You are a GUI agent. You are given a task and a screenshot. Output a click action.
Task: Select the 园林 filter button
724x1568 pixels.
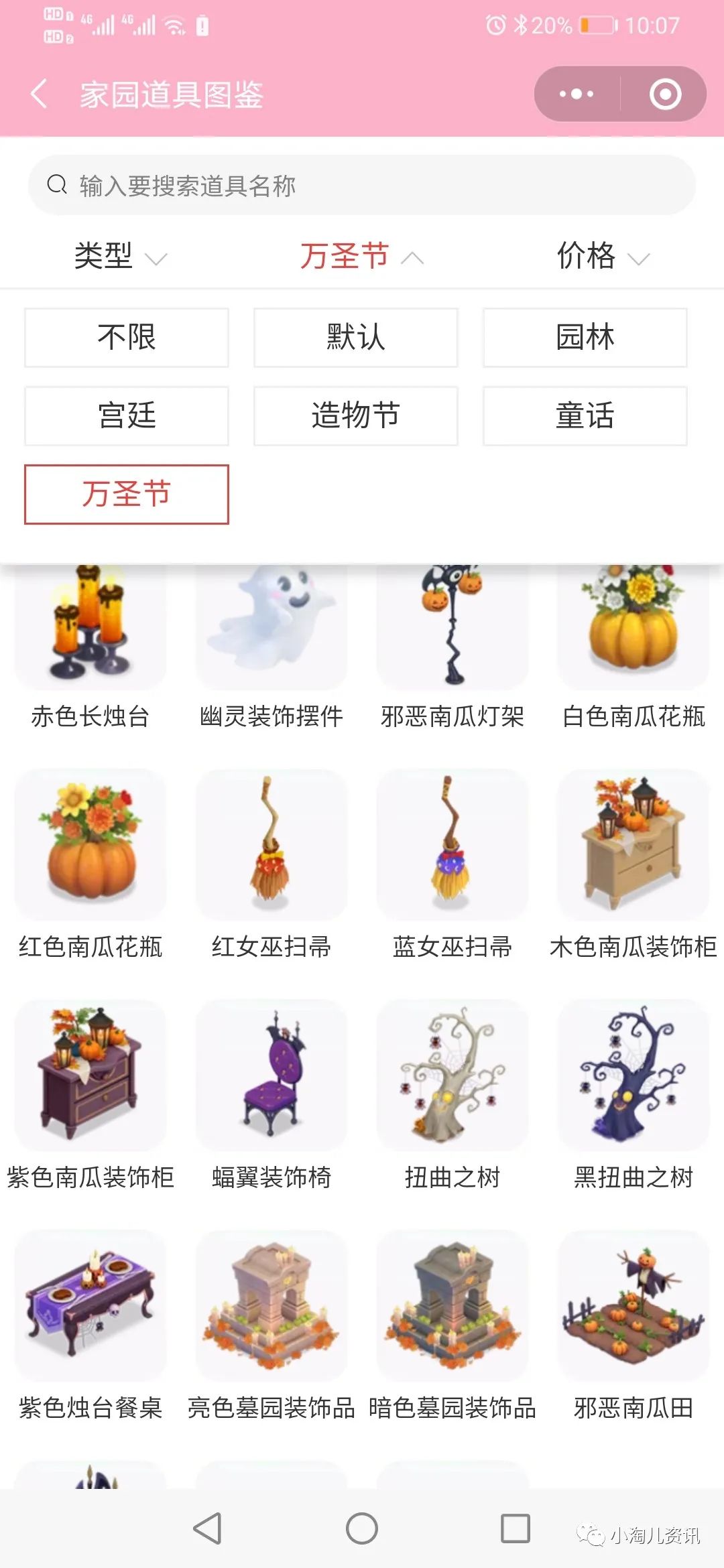point(585,338)
